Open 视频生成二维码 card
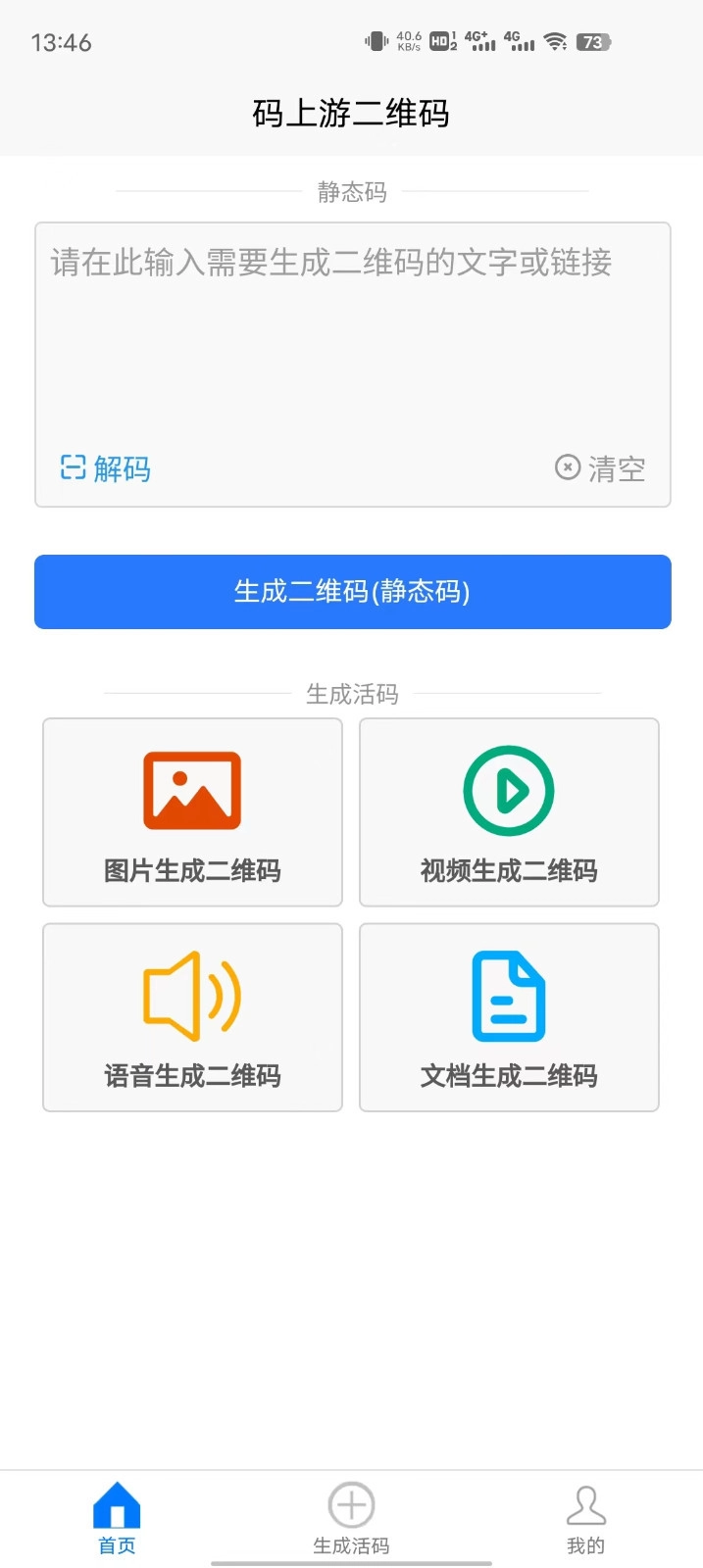The width and height of the screenshot is (703, 1568). (509, 812)
